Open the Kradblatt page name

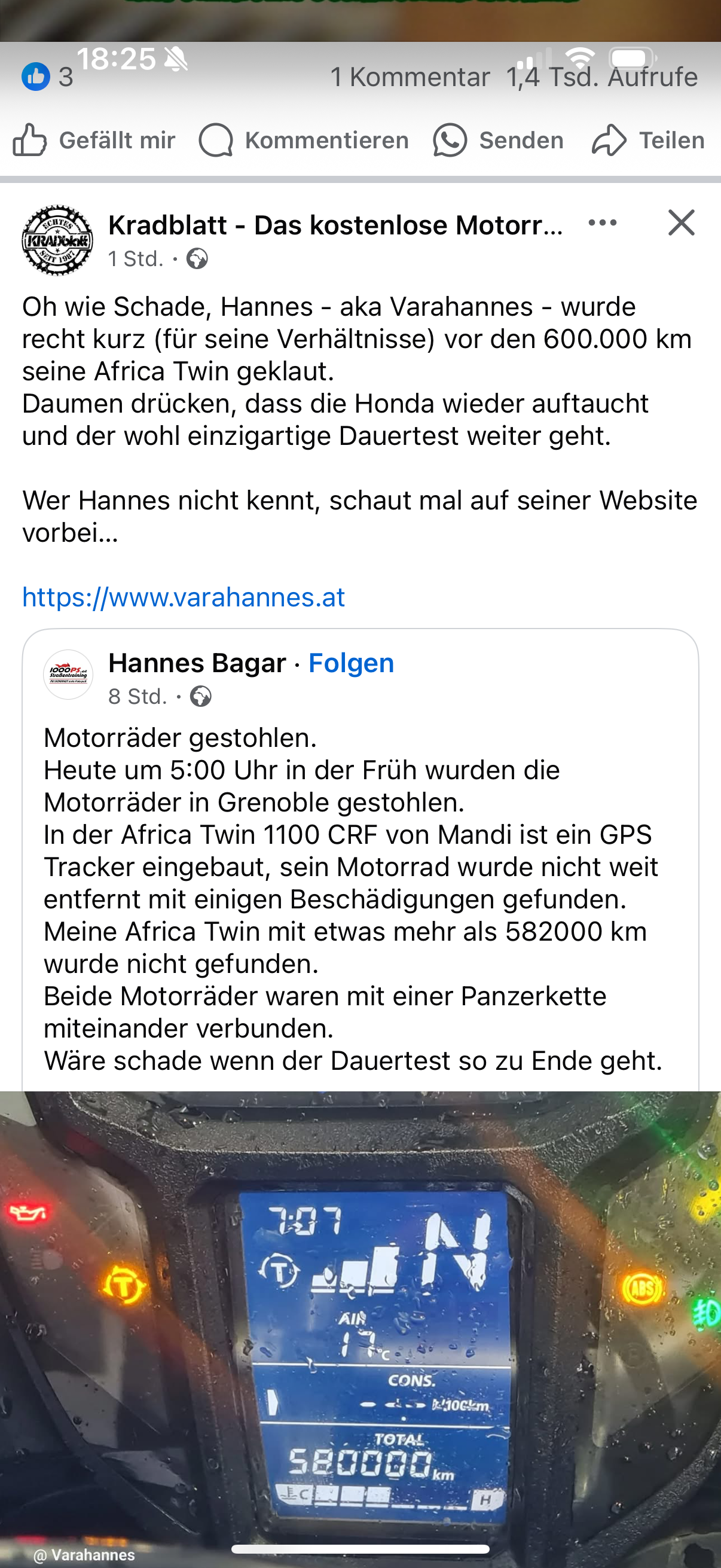(x=335, y=225)
